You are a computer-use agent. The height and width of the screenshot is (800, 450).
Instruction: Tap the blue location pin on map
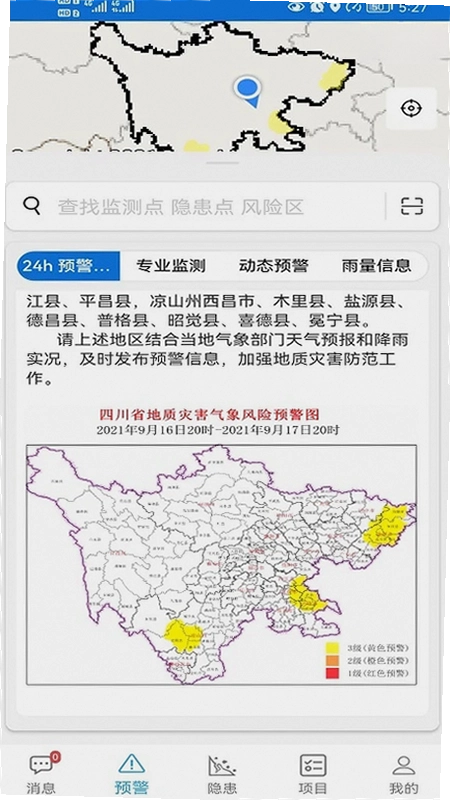pos(247,92)
